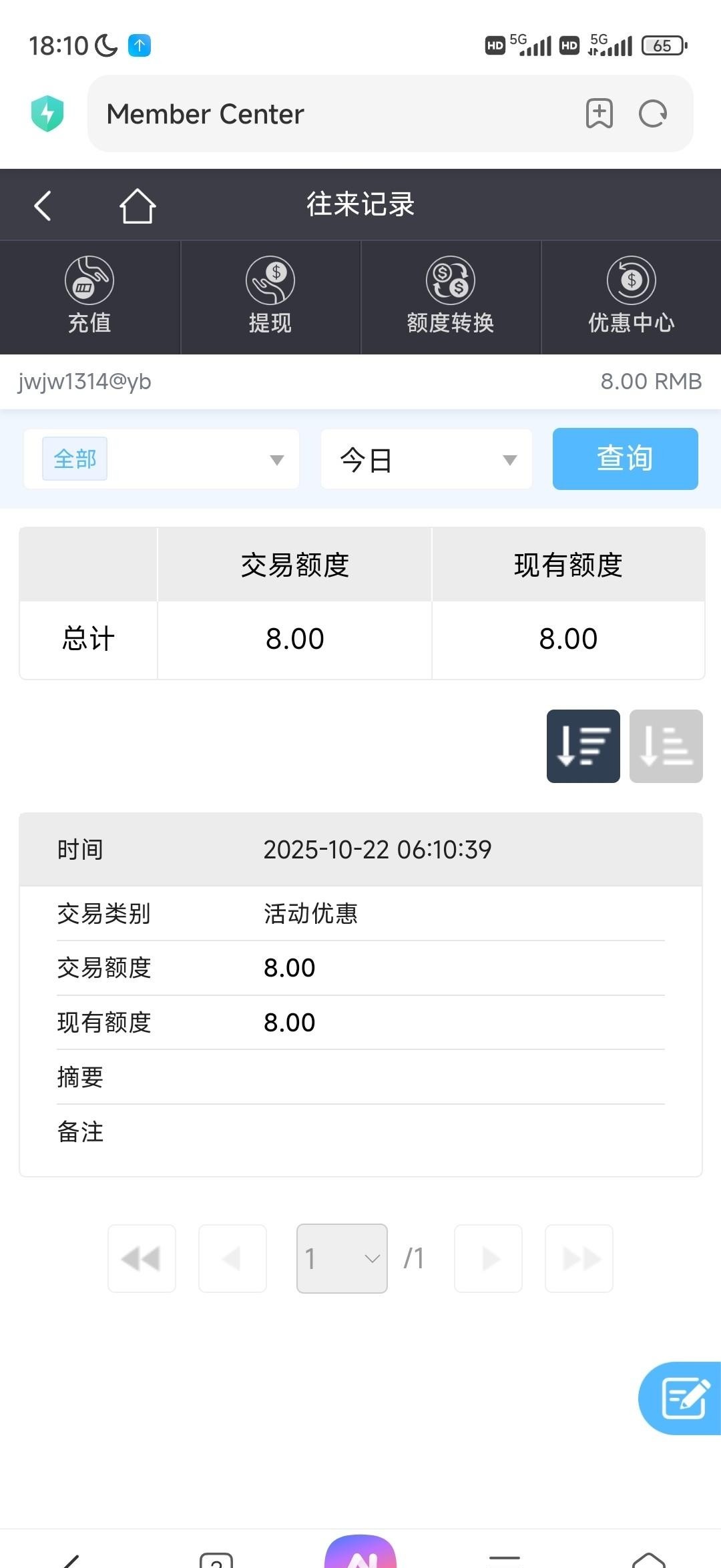Open the home icon in header
Viewport: 721px width, 1568px height.
point(138,206)
